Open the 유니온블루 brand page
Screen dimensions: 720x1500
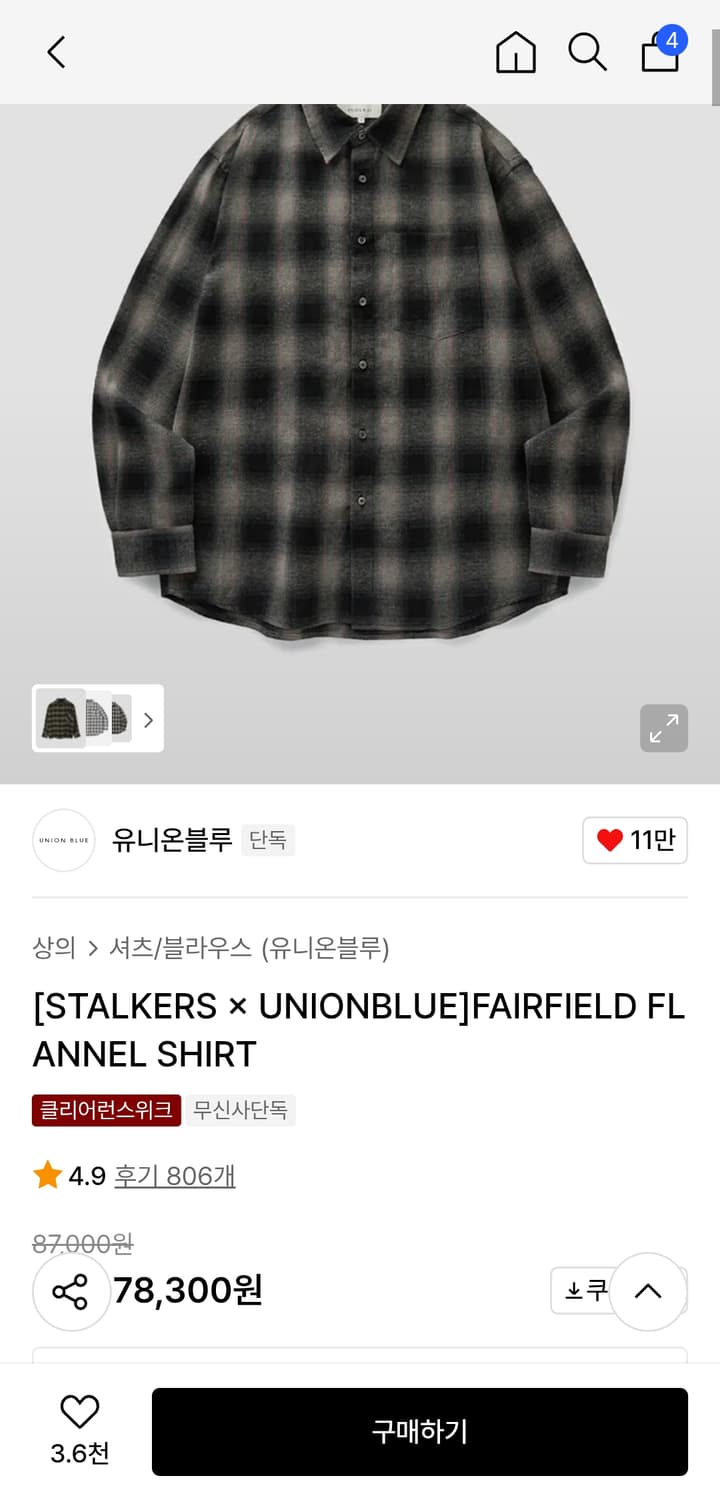(x=172, y=840)
